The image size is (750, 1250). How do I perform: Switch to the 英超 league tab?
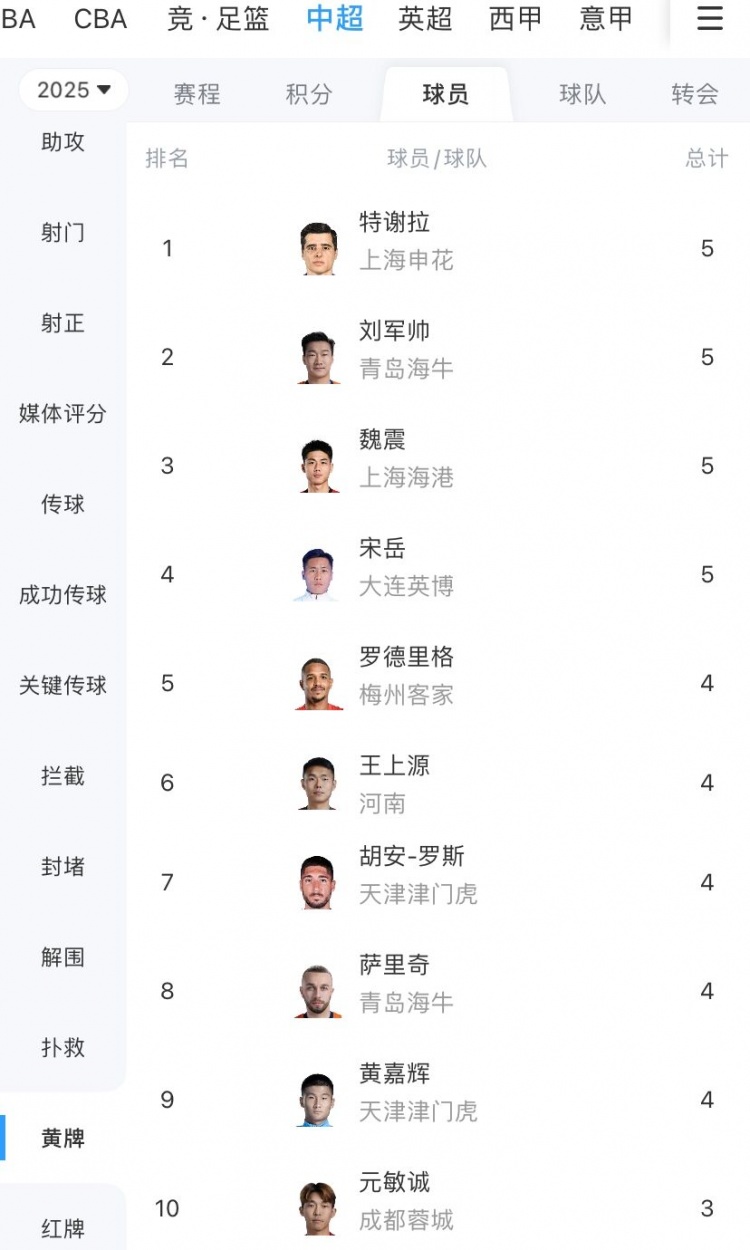coord(425,19)
